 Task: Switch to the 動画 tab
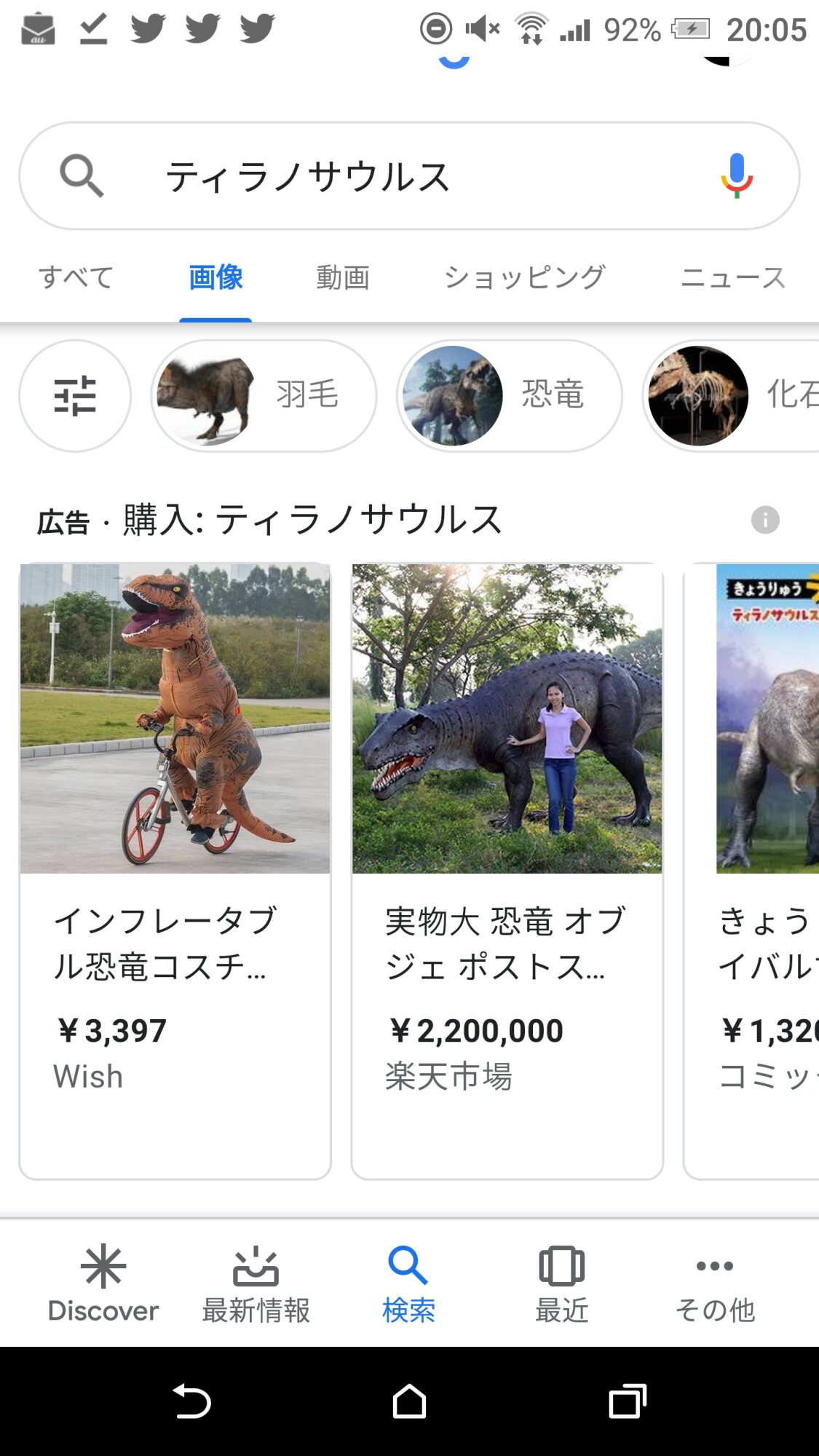(343, 277)
